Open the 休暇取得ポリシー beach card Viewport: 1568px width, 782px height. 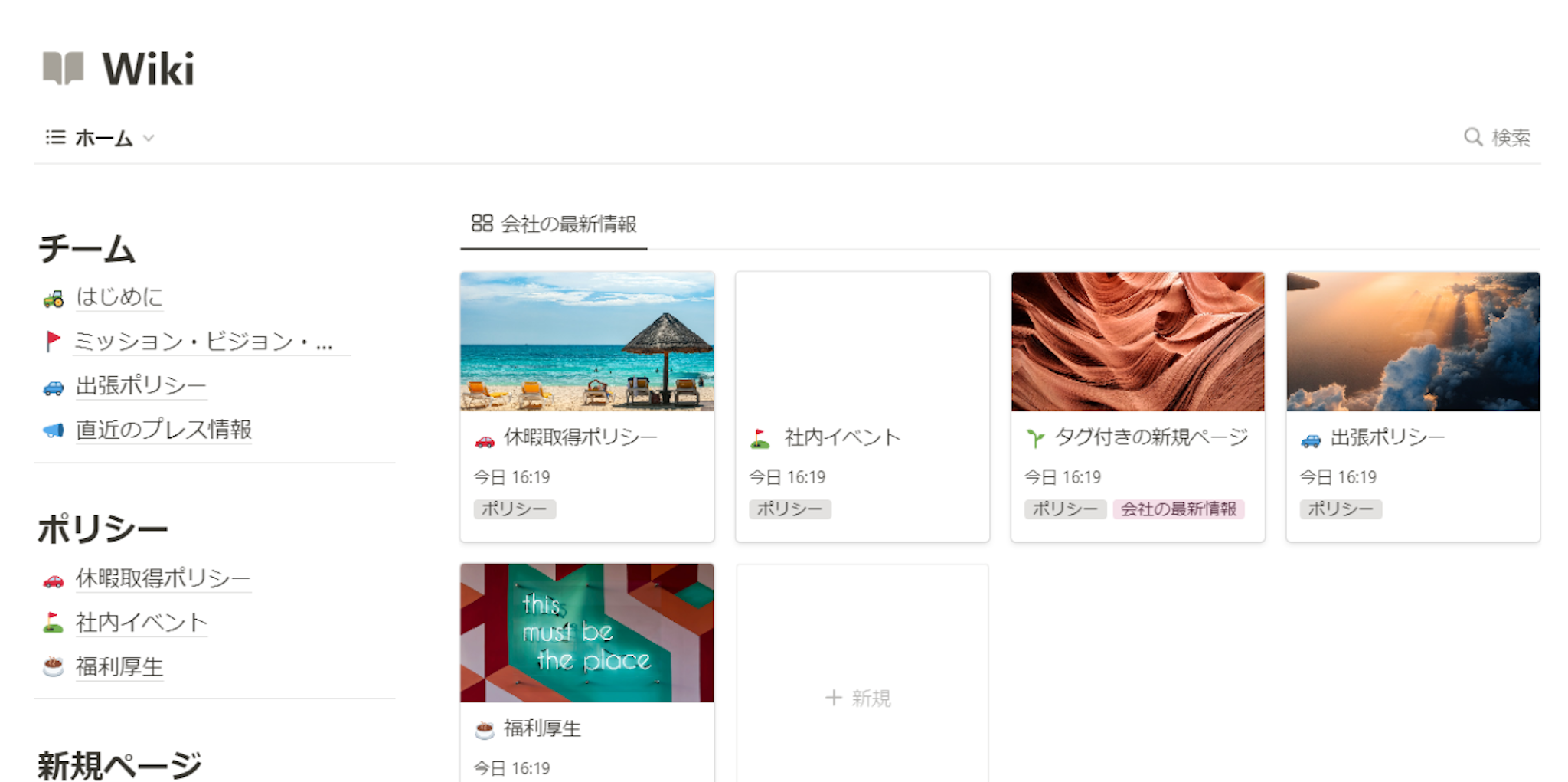[x=586, y=406]
